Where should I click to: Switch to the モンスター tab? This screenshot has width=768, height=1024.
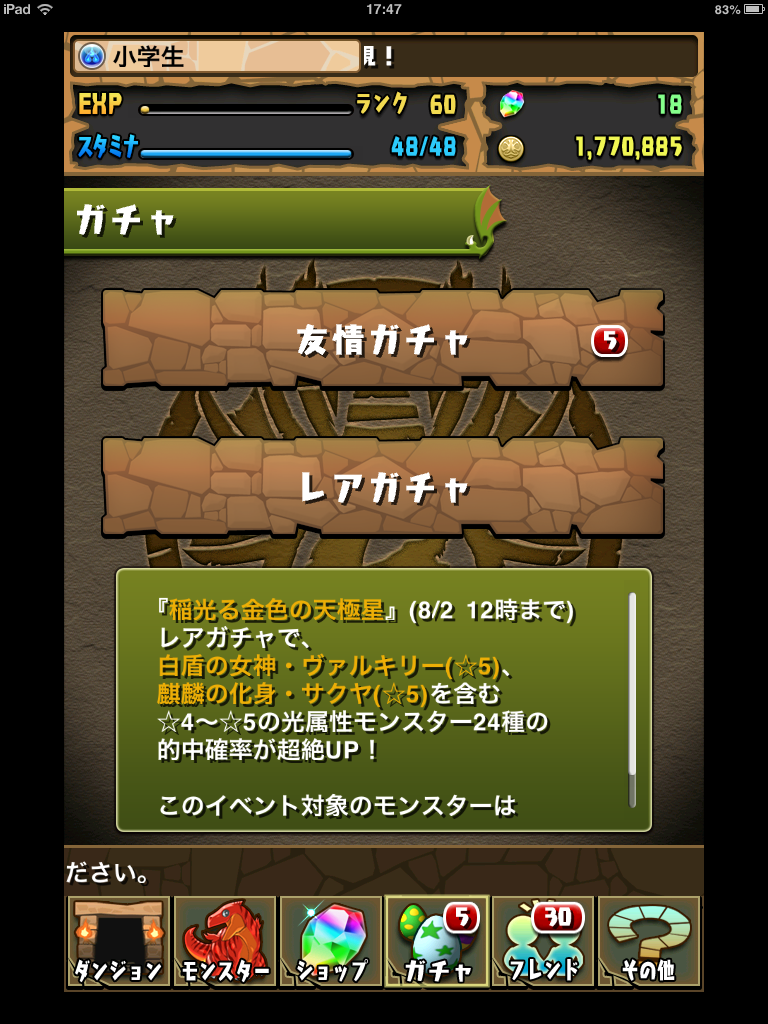coord(224,942)
